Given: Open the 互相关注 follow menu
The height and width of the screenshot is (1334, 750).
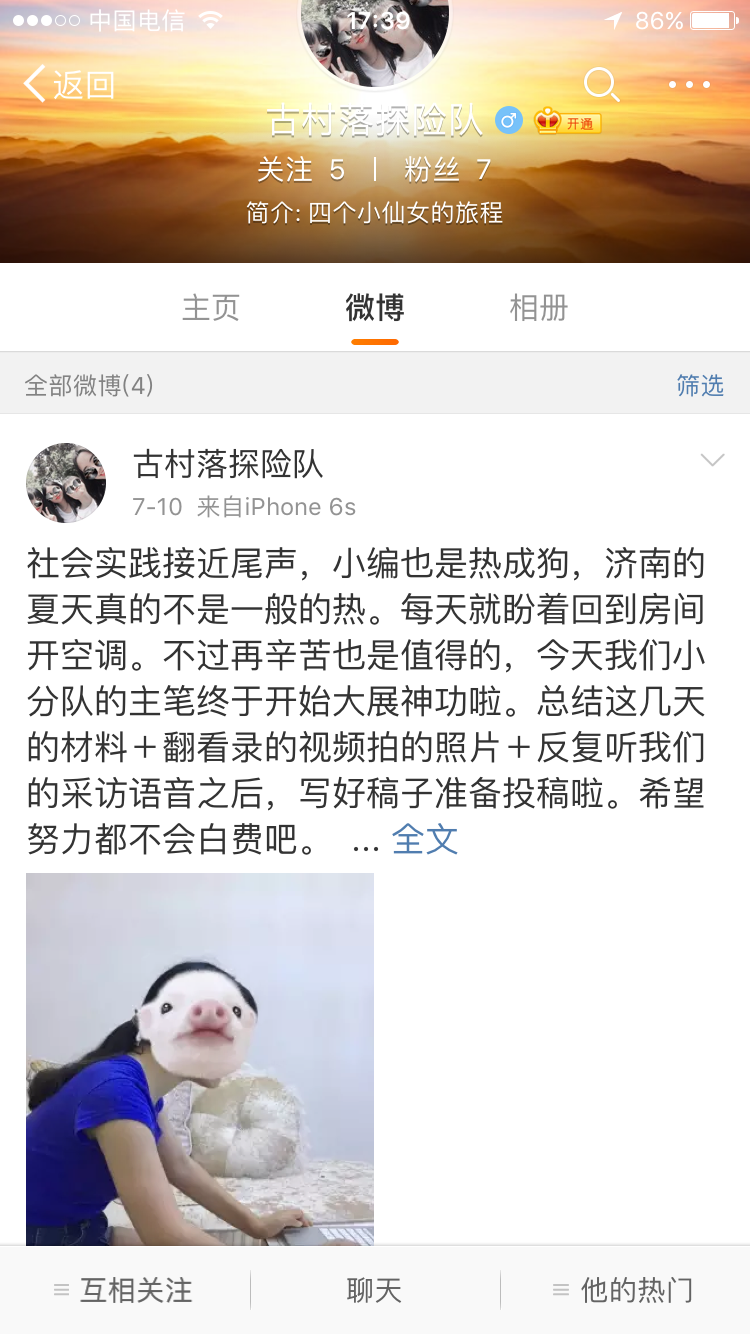Looking at the screenshot, I should coord(124,1290).
